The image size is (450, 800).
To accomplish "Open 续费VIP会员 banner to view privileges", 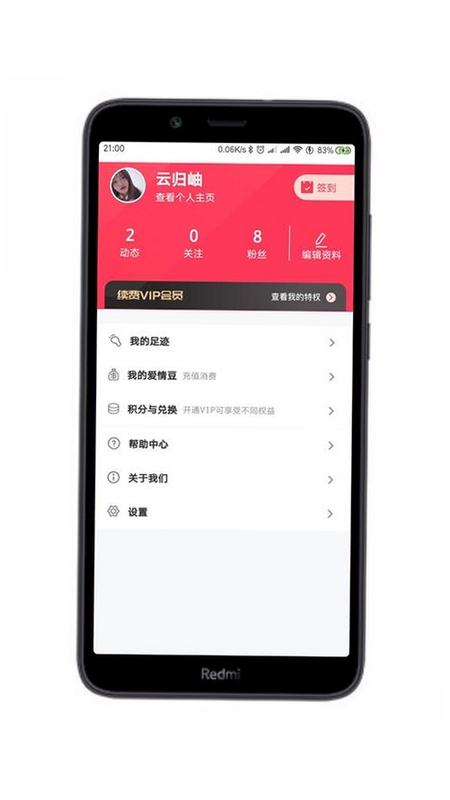I will click(x=225, y=296).
